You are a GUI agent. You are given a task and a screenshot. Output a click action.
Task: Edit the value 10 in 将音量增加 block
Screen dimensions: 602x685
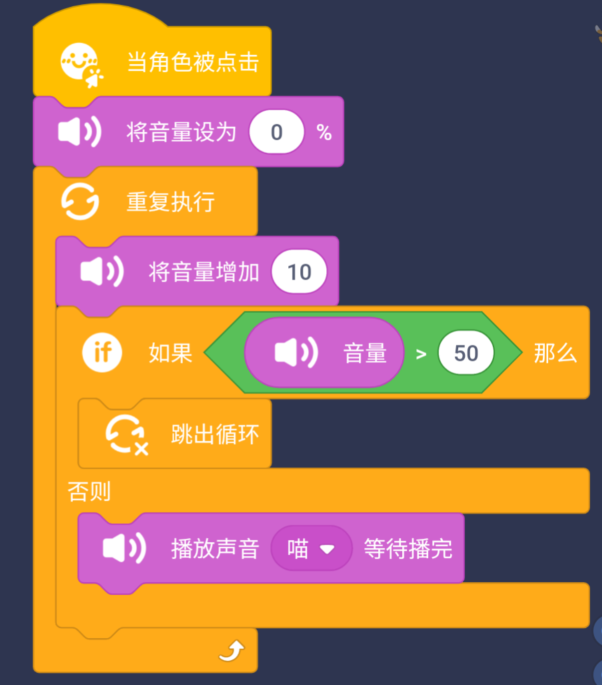click(x=298, y=272)
